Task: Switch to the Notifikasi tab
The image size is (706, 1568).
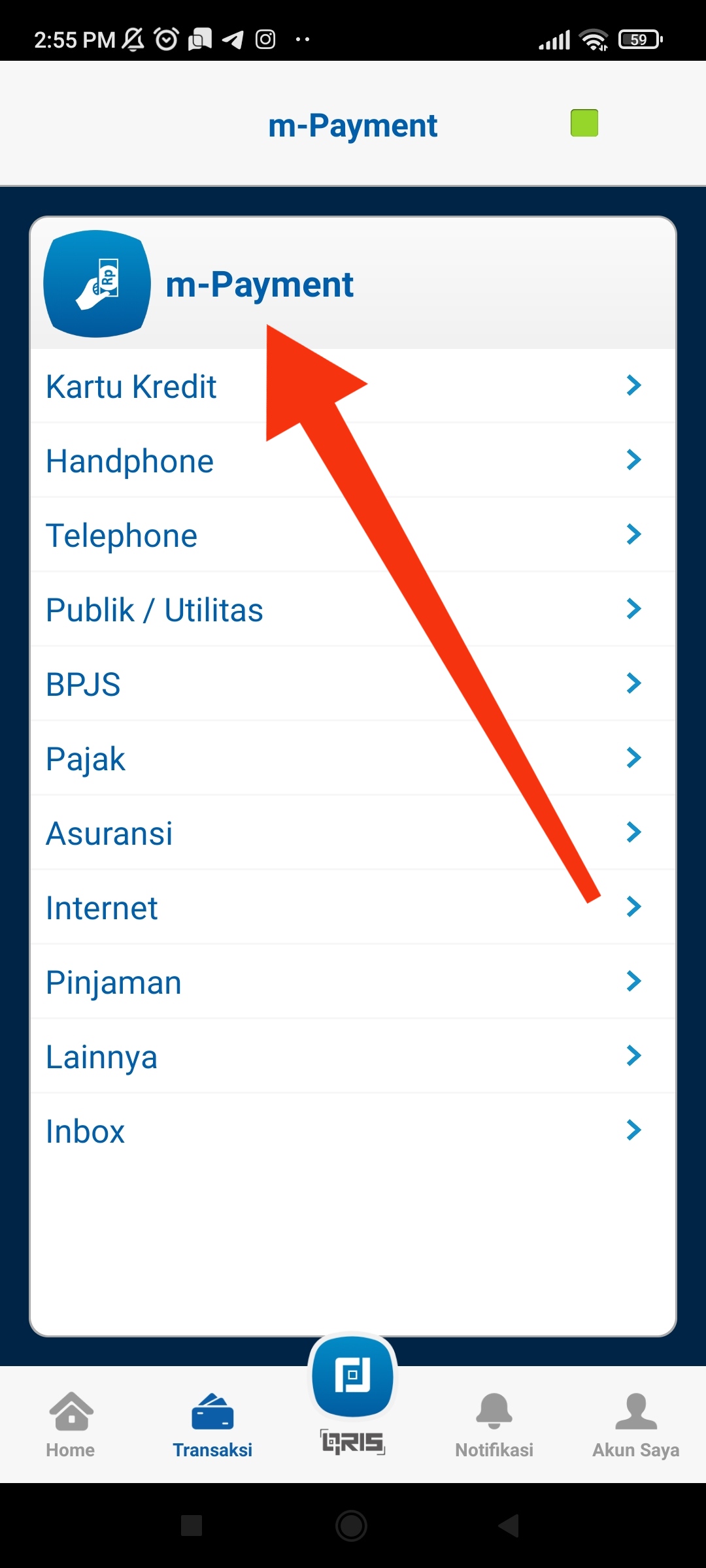Action: point(494,1424)
